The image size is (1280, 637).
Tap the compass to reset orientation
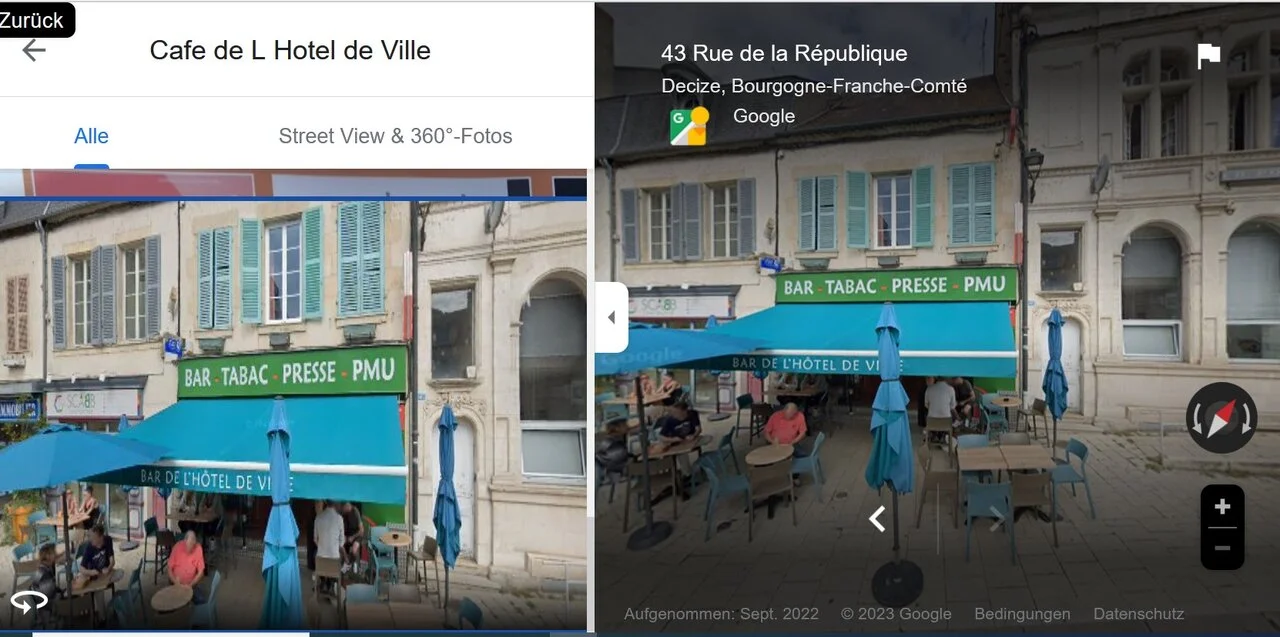click(1221, 418)
